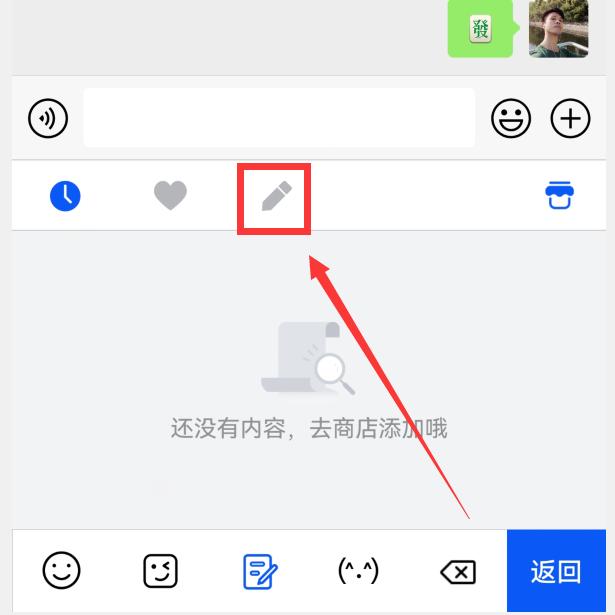Switch to the favorite stickers heart tab
Screen dimensions: 615x615
(x=170, y=196)
